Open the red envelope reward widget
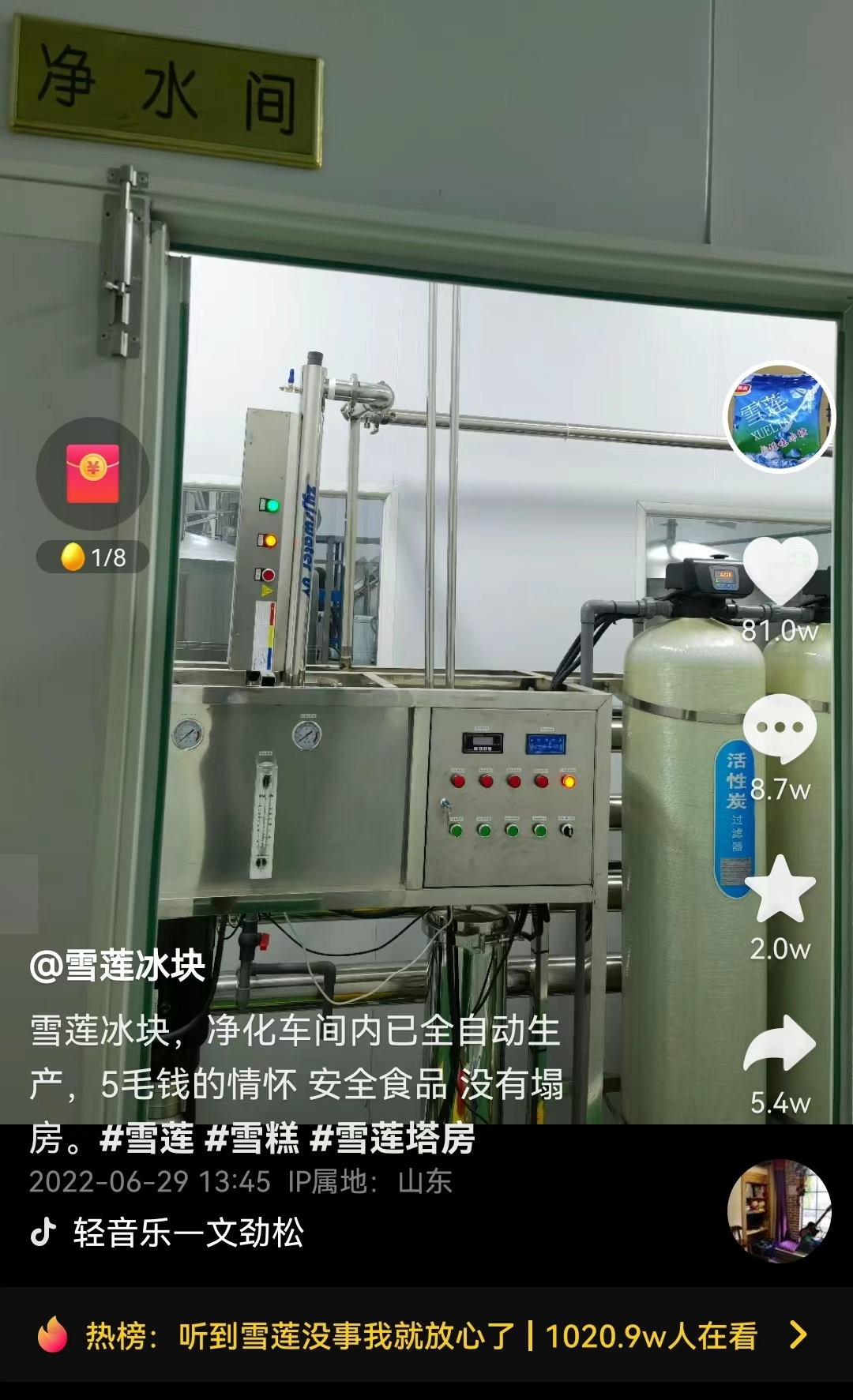The width and height of the screenshot is (853, 1400). [92, 474]
